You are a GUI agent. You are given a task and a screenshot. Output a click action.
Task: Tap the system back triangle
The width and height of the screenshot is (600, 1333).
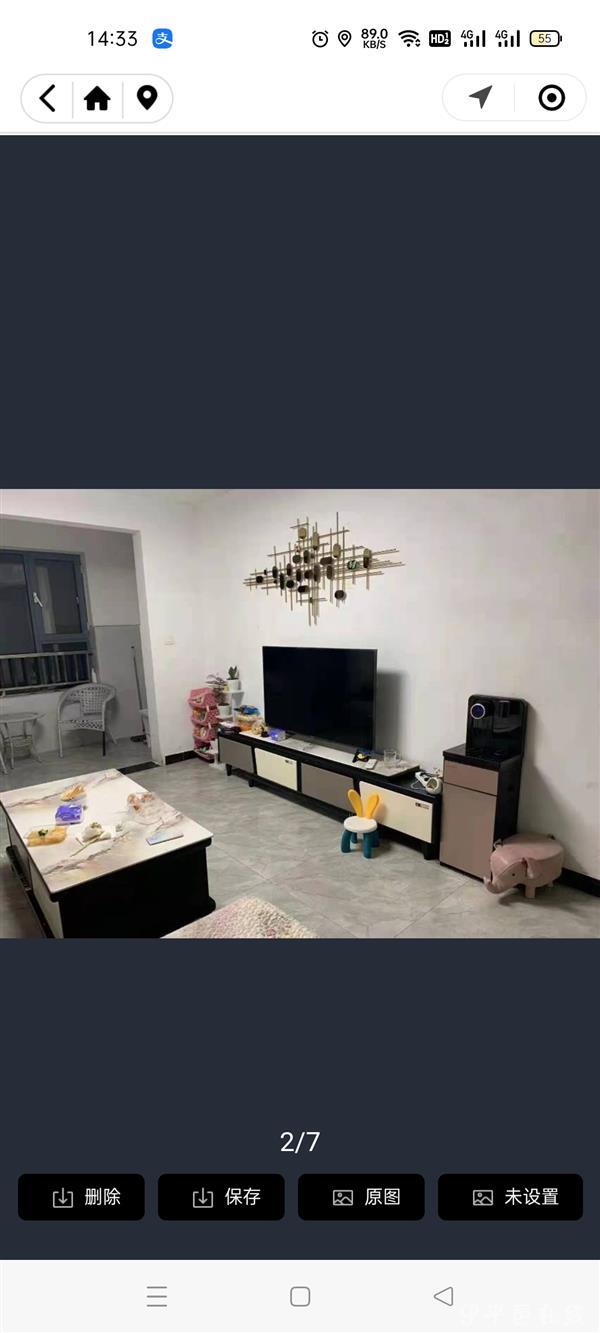click(443, 1296)
